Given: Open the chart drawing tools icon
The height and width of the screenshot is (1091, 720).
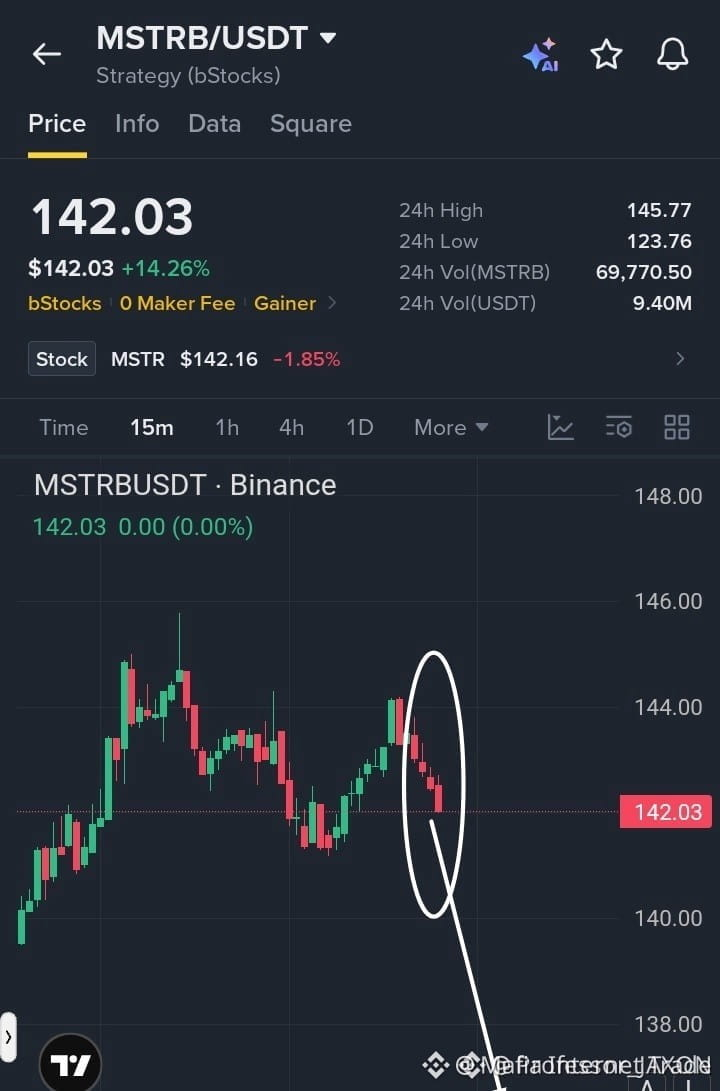Looking at the screenshot, I should (x=560, y=427).
